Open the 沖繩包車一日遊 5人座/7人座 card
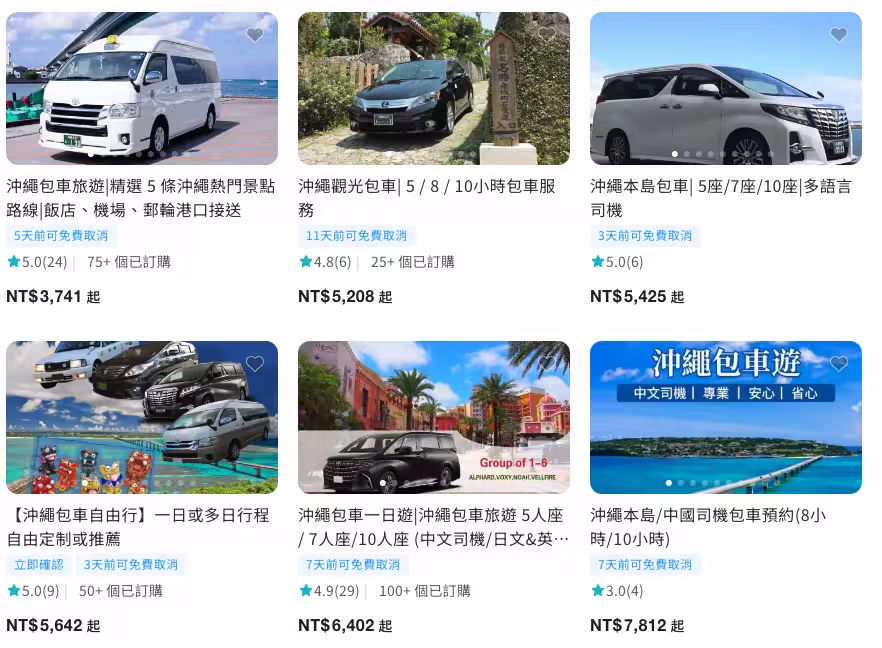 click(x=433, y=526)
